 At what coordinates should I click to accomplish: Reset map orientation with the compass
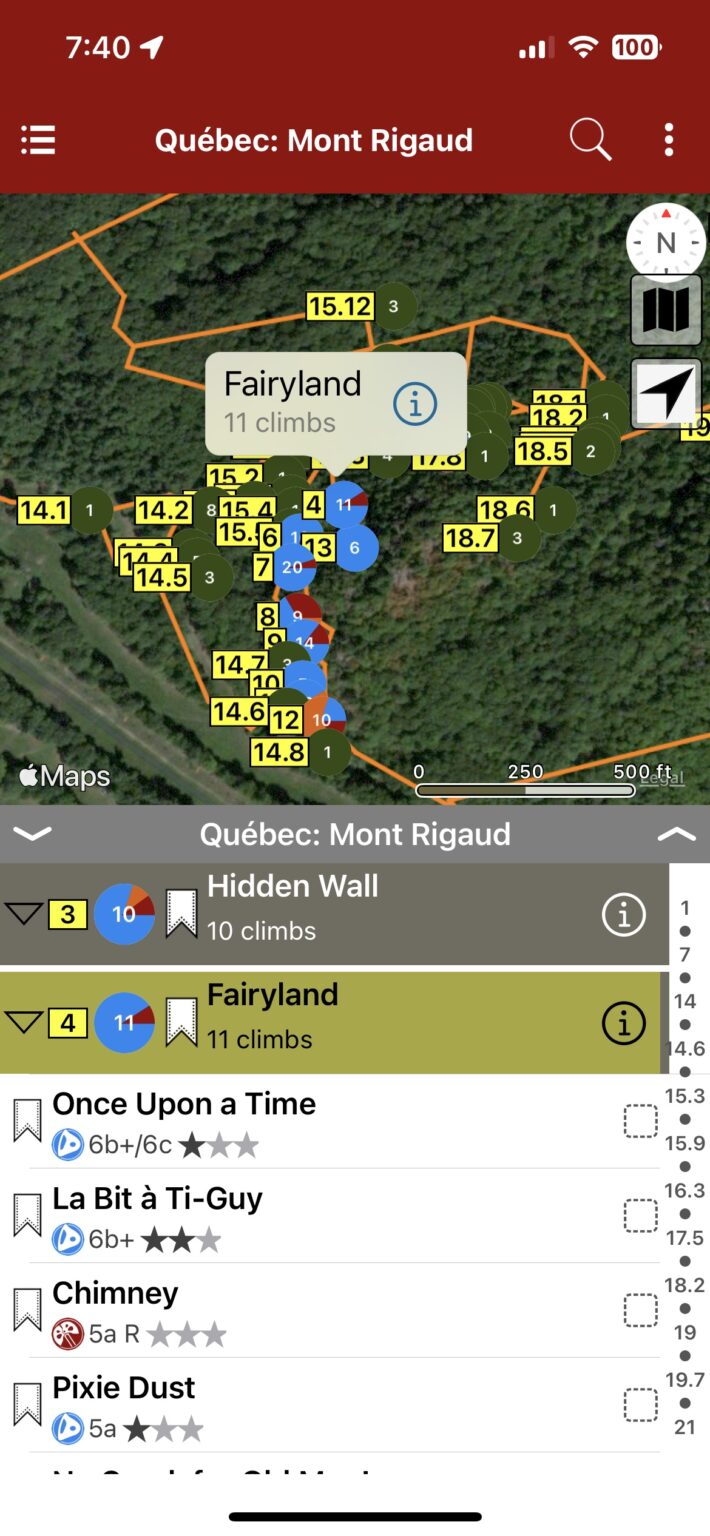click(x=666, y=242)
